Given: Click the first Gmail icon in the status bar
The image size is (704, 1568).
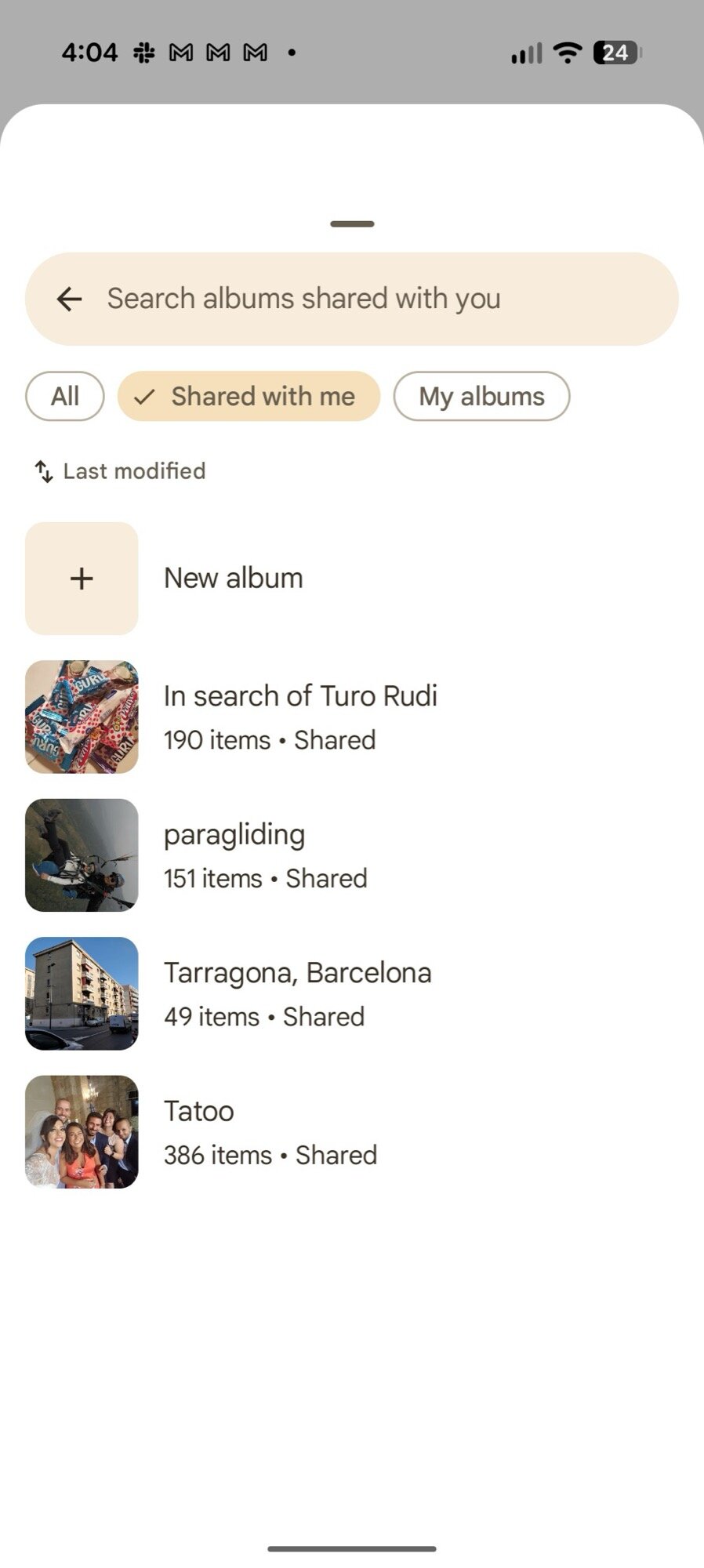Looking at the screenshot, I should point(179,52).
